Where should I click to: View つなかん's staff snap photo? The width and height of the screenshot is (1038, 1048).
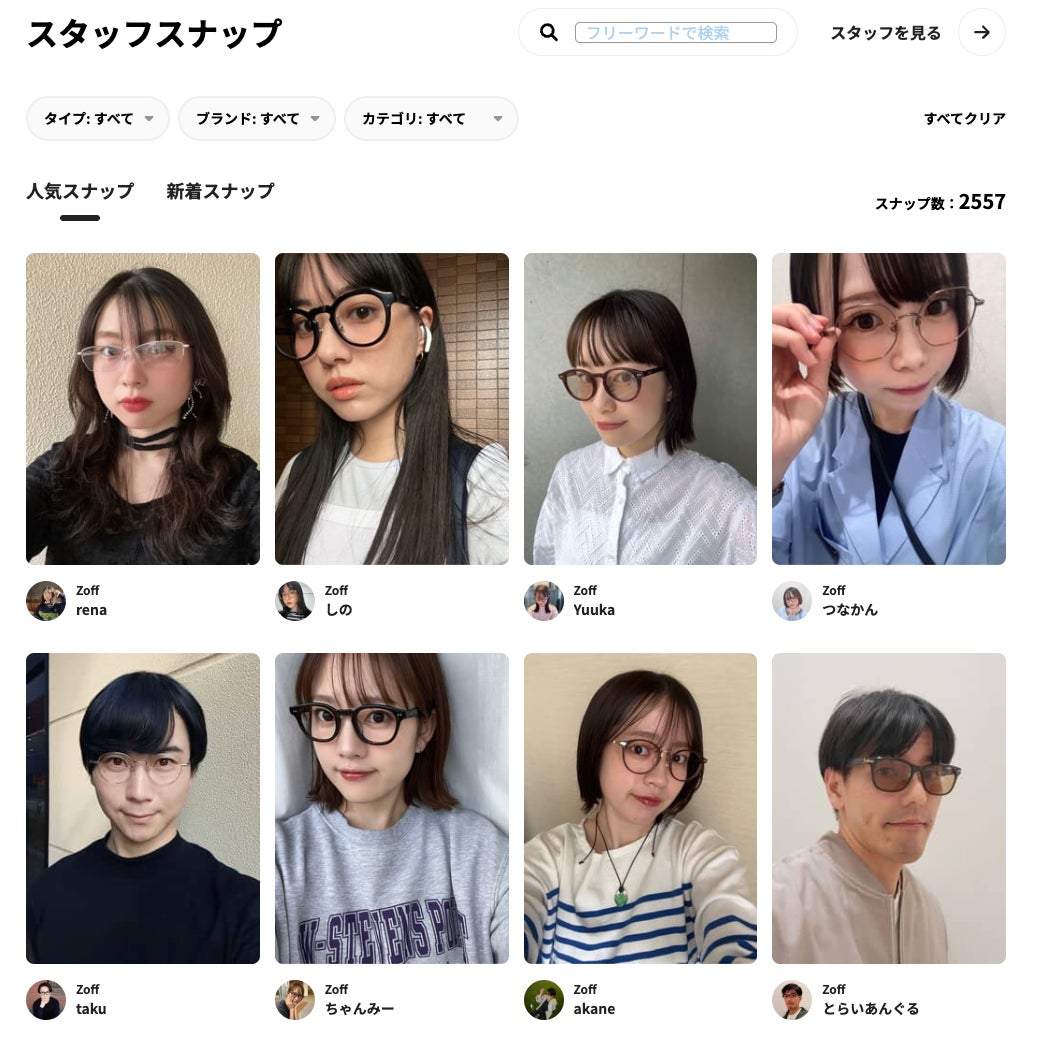coord(888,409)
